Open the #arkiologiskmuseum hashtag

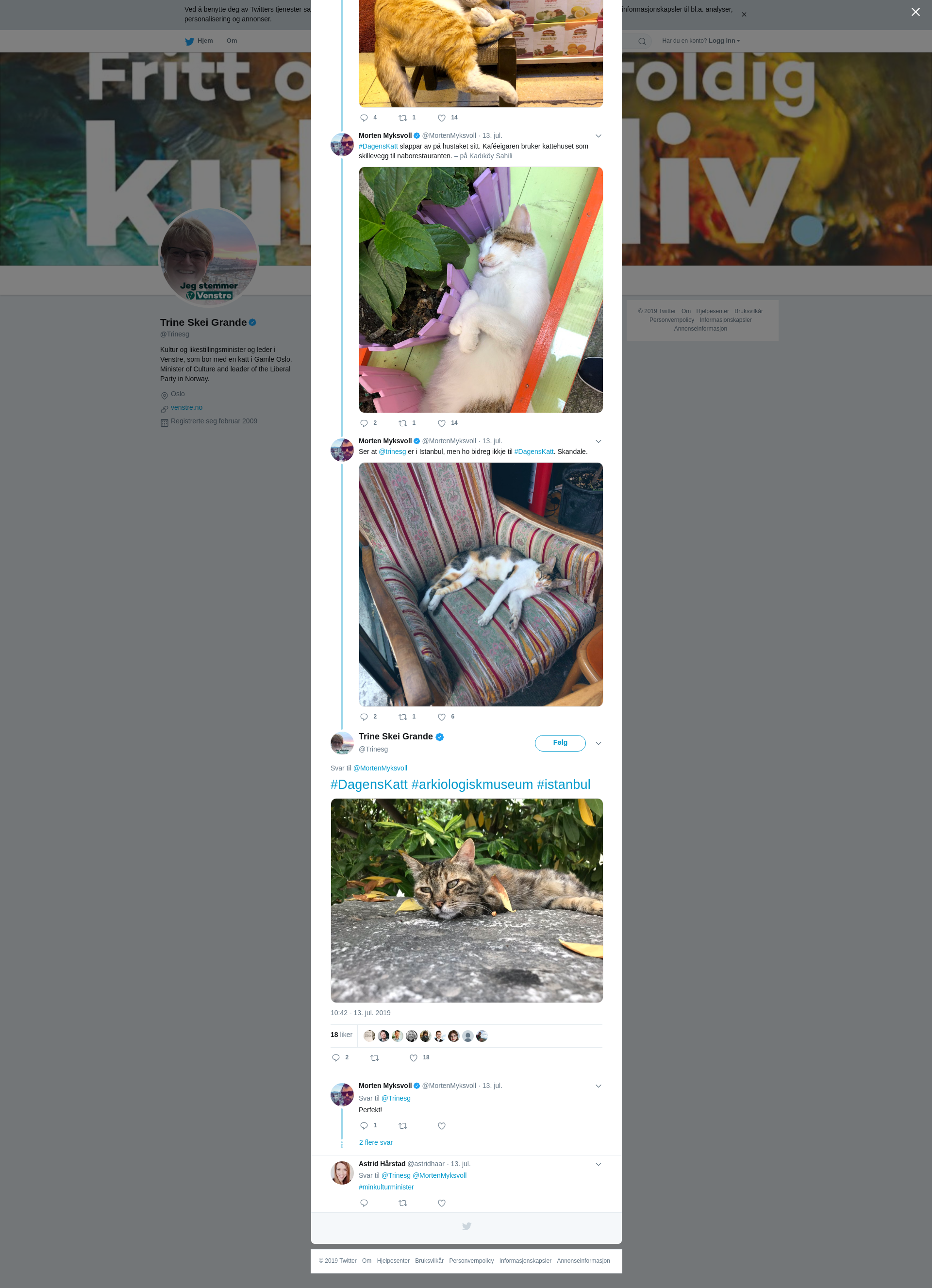point(471,784)
